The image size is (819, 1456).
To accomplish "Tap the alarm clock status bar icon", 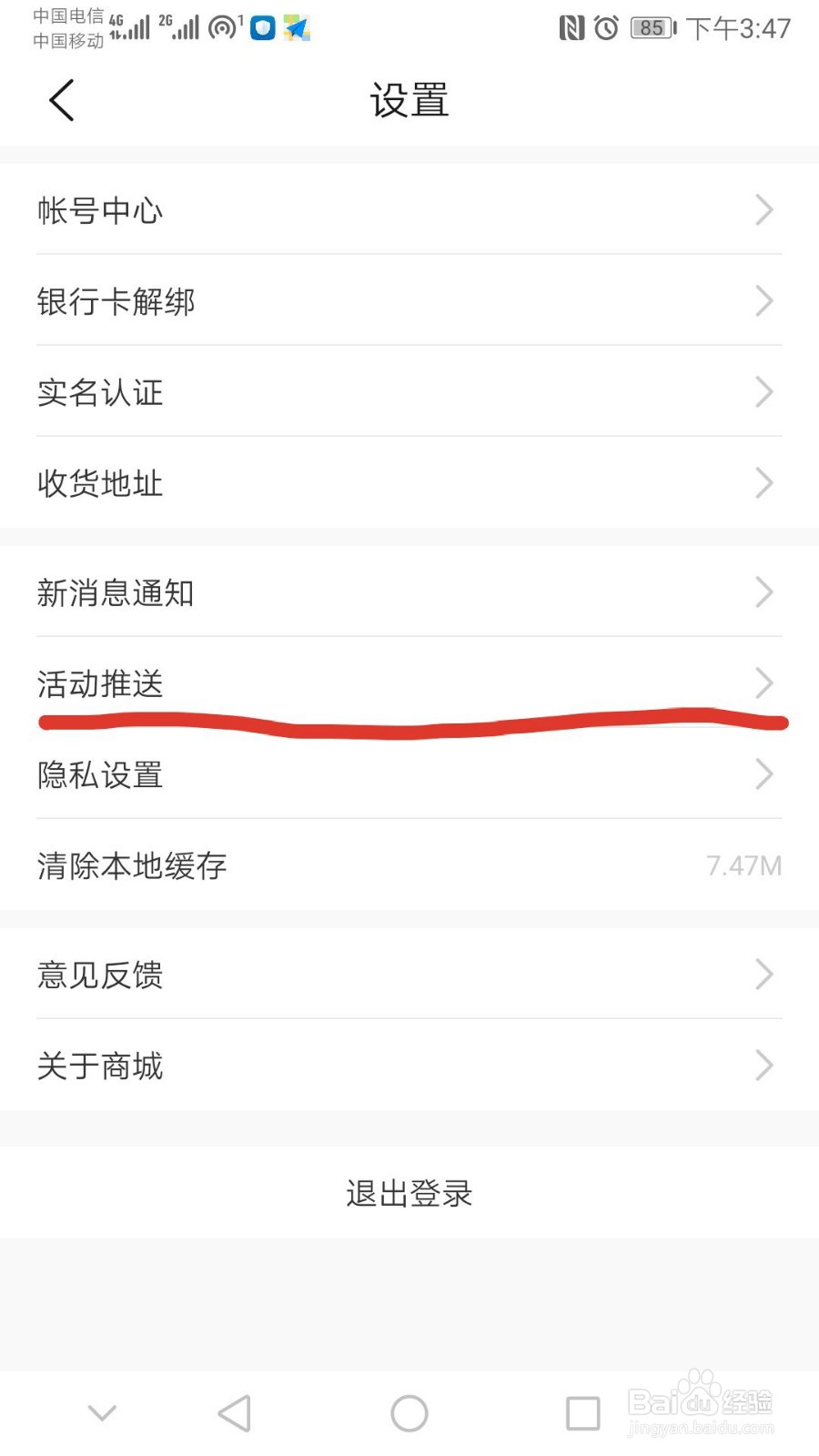I will (606, 27).
